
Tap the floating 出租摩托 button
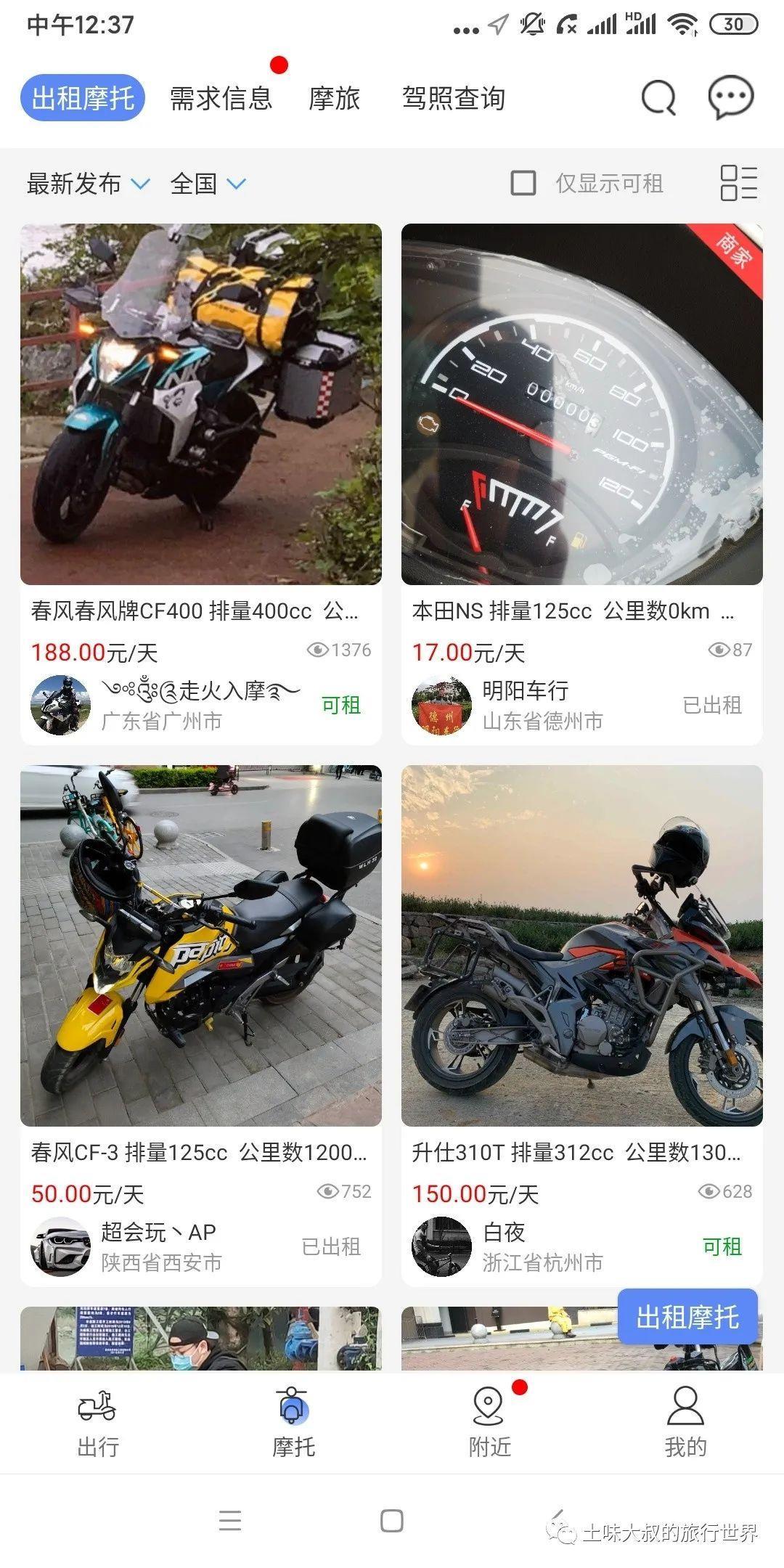tap(687, 1316)
